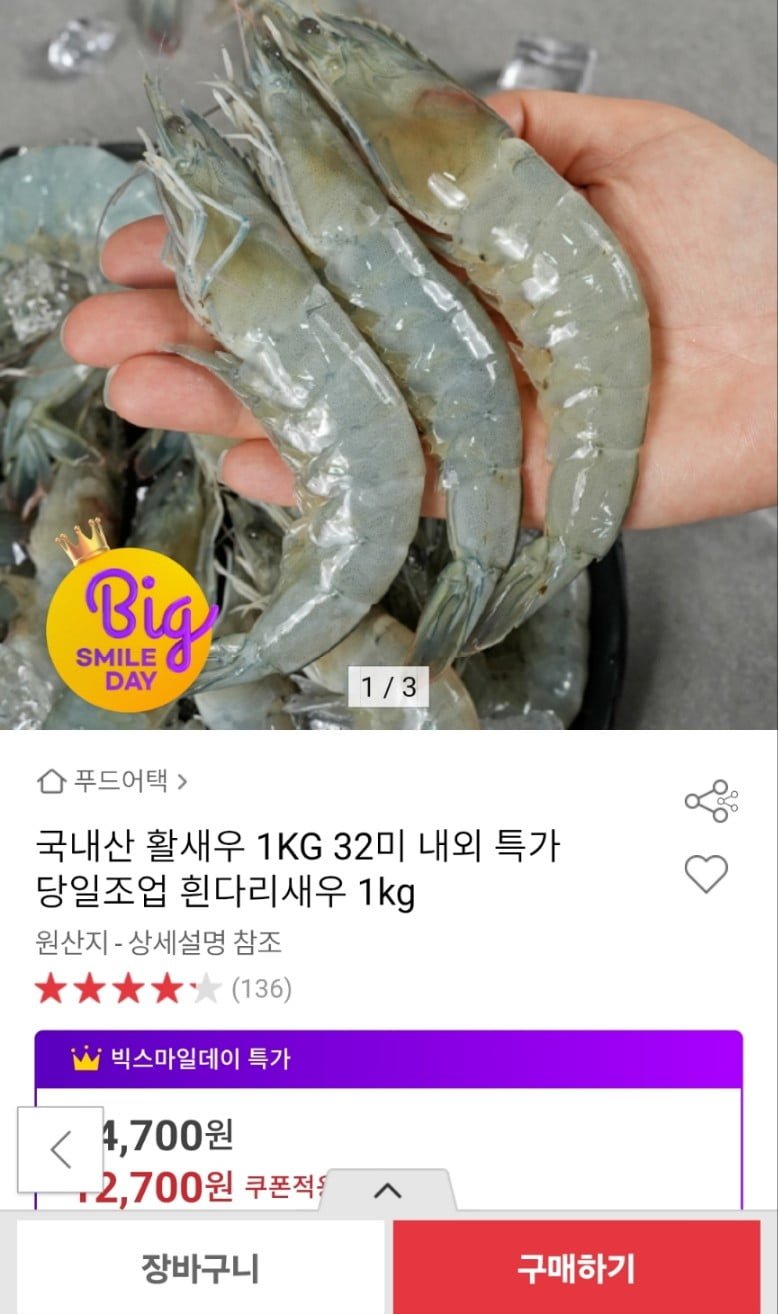
Task: View the 136 reviews rating
Action: pyautogui.click(x=163, y=989)
